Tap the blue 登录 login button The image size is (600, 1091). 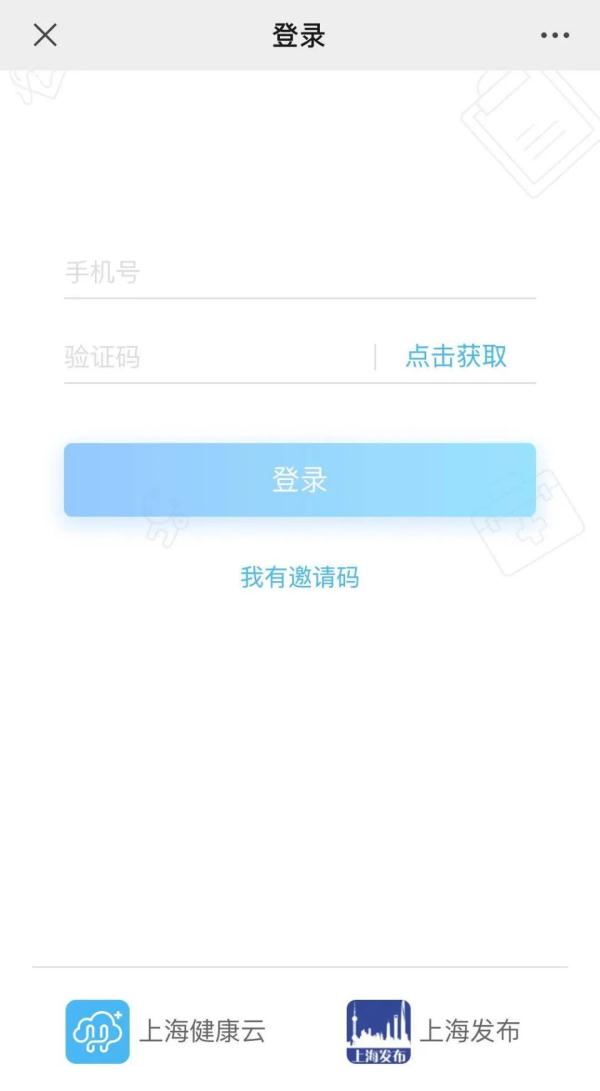tap(300, 480)
